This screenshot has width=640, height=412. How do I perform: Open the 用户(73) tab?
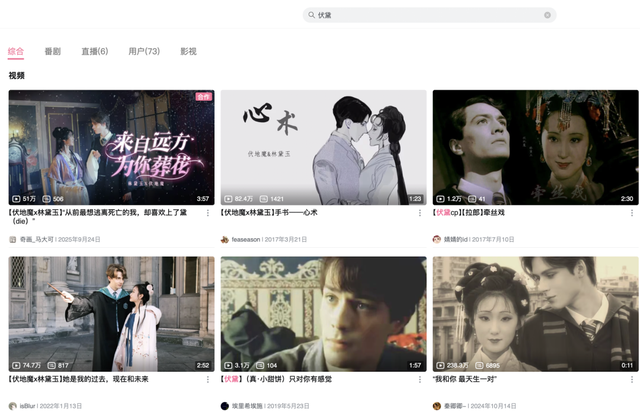[144, 51]
